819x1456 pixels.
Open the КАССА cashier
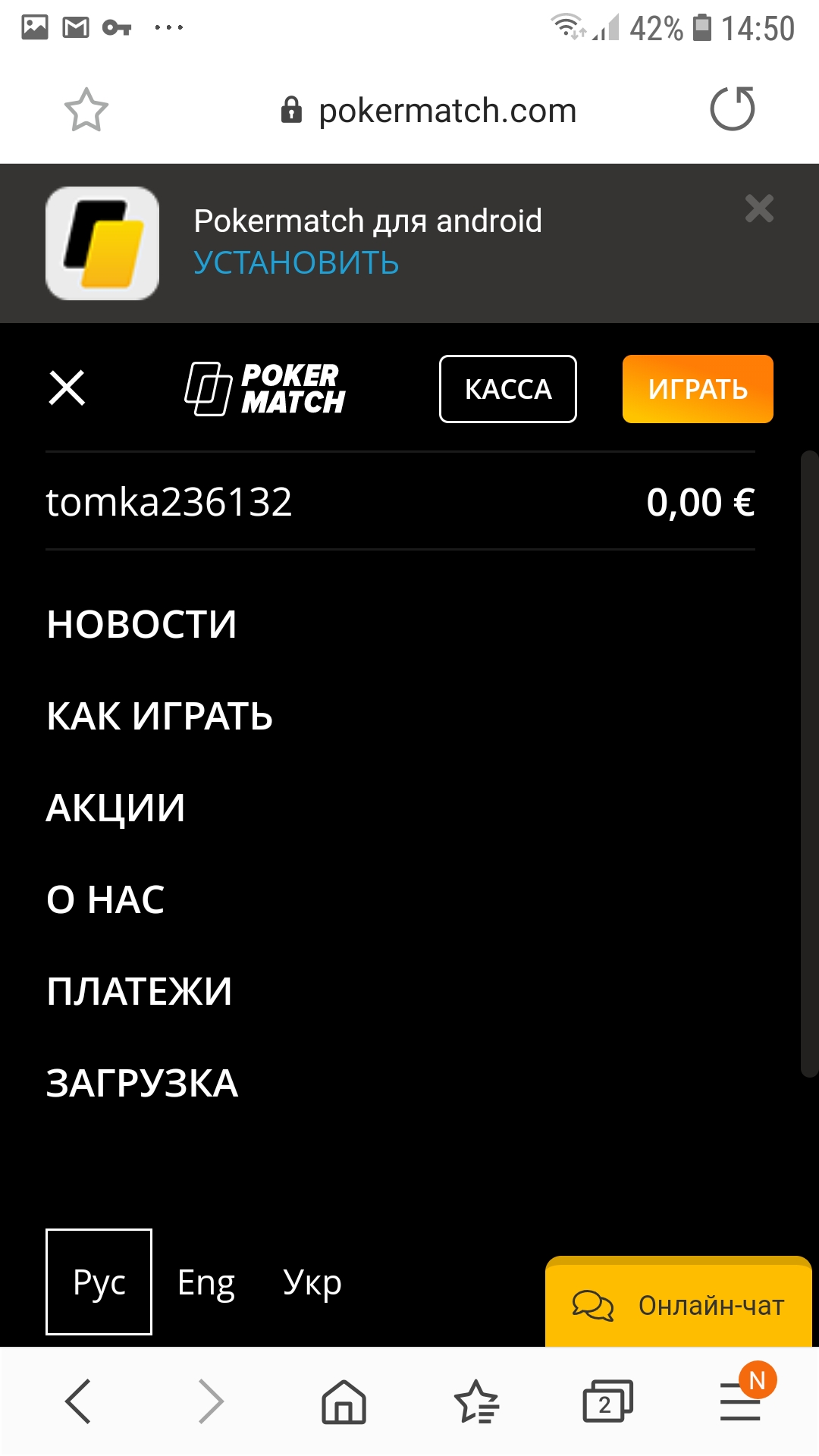(507, 389)
